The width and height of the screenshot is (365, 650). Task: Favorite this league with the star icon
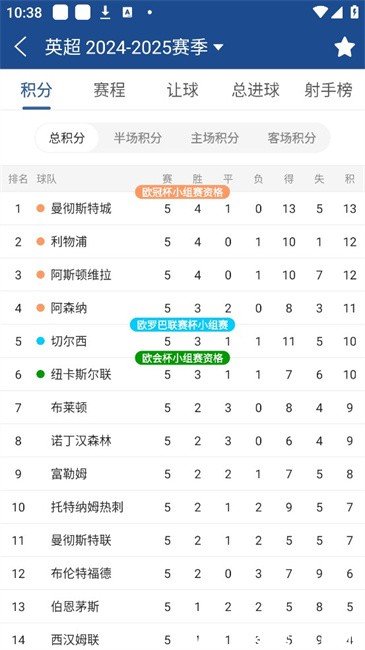tap(345, 47)
